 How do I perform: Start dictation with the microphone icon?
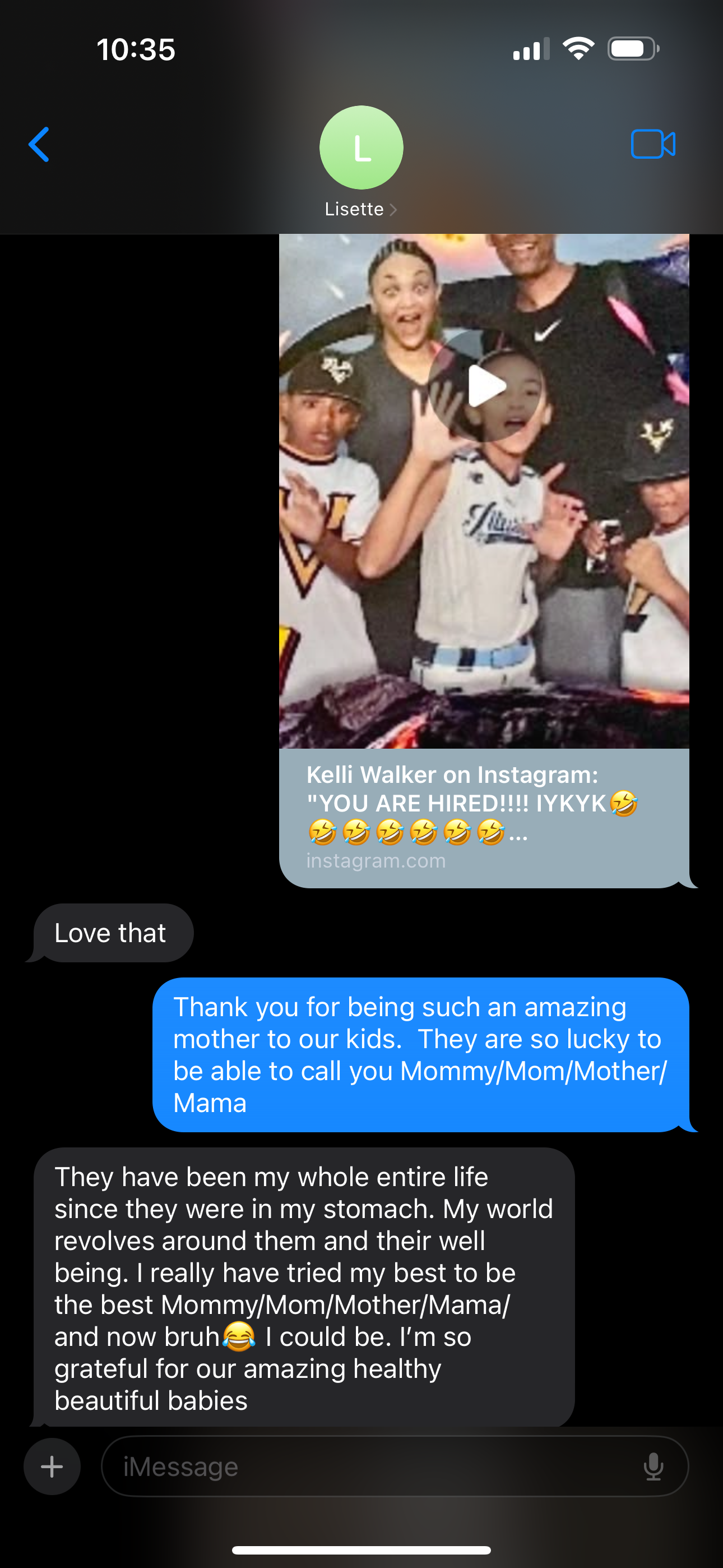653,1466
